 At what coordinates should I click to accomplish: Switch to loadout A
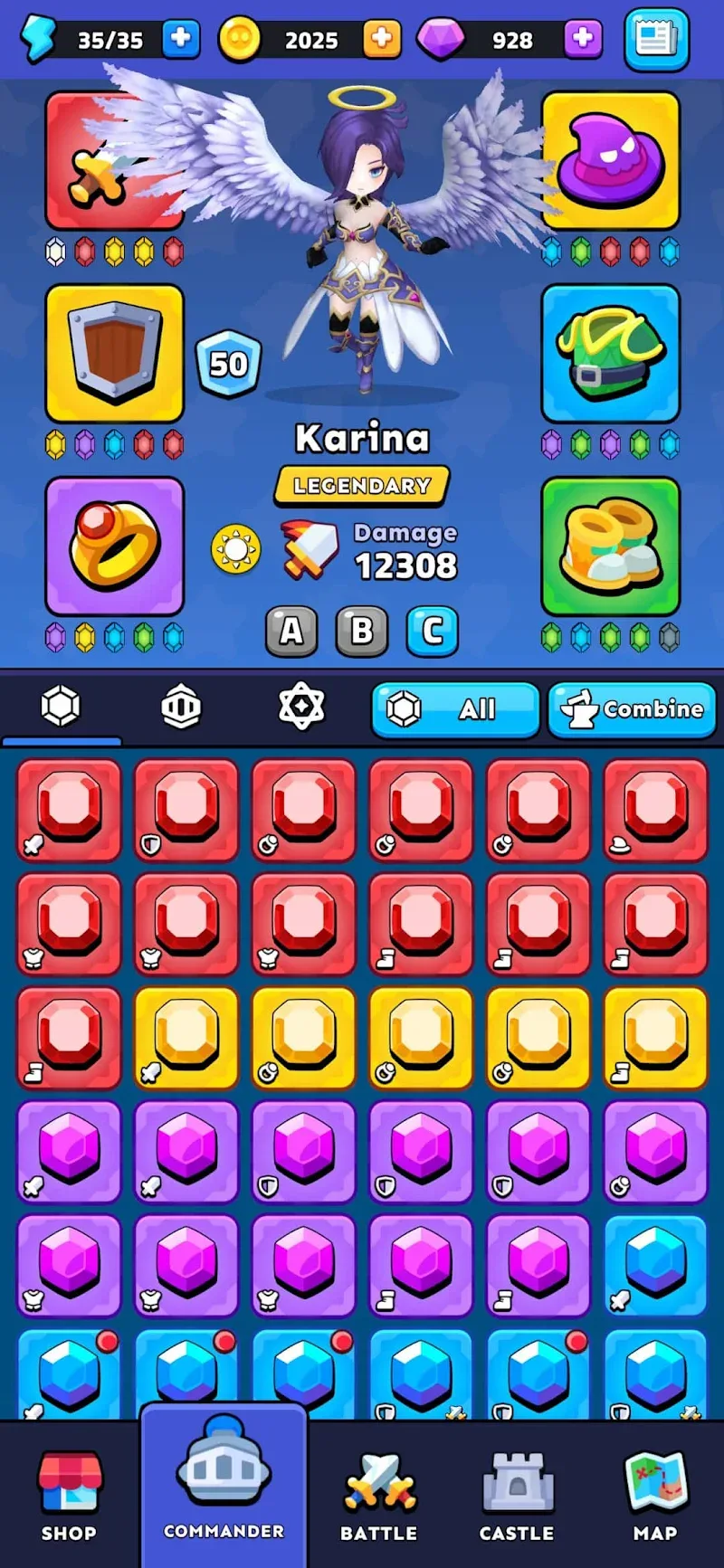(291, 631)
